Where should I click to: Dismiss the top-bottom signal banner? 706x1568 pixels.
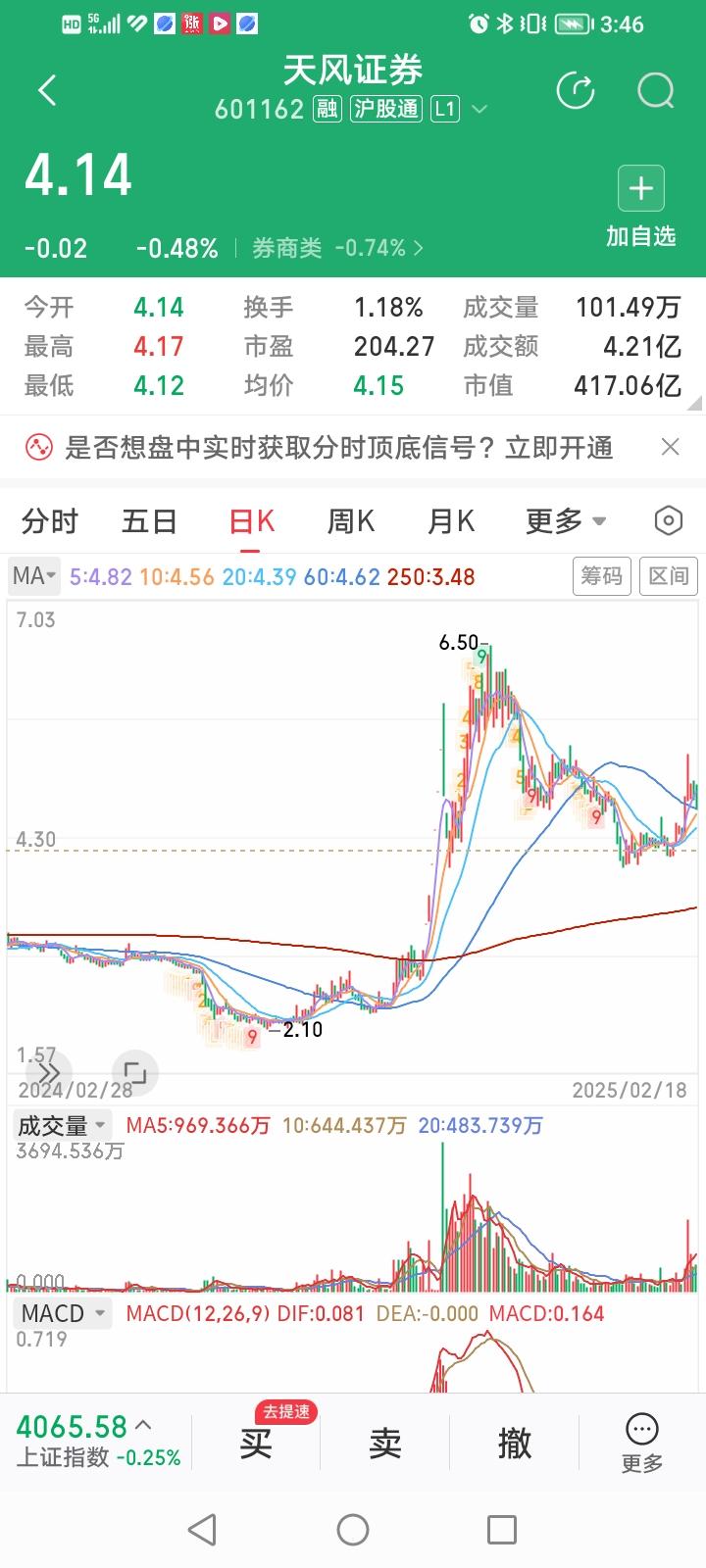671,447
